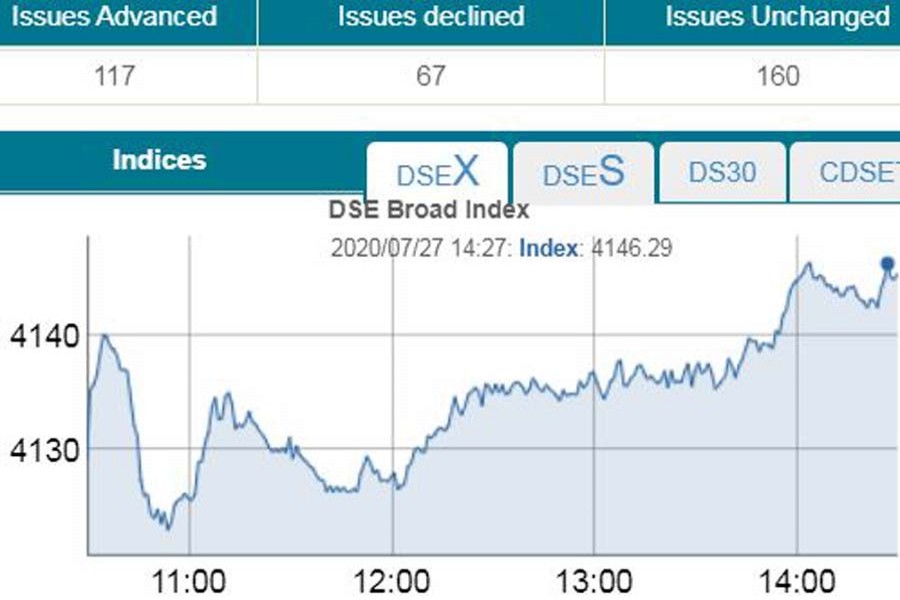
Task: Select the DSES index tab
Action: tap(583, 173)
